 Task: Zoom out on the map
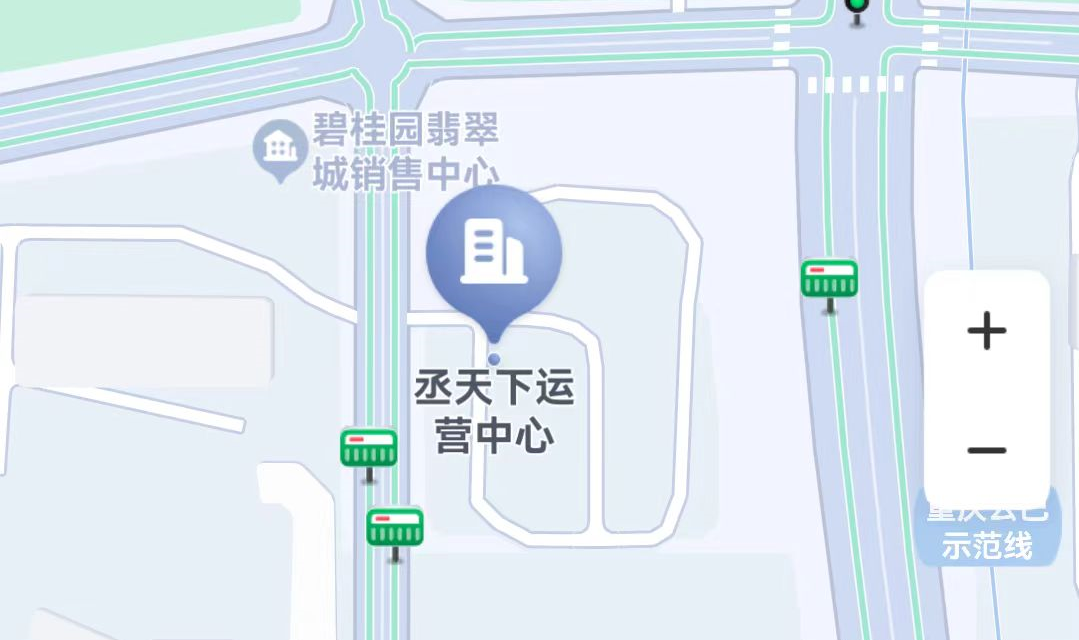[x=986, y=450]
